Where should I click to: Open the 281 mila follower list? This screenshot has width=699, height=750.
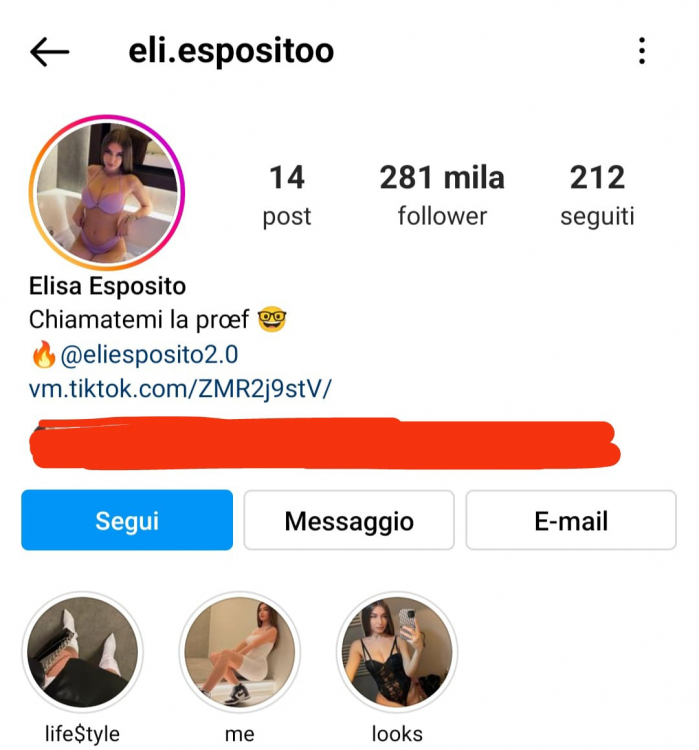click(x=441, y=195)
